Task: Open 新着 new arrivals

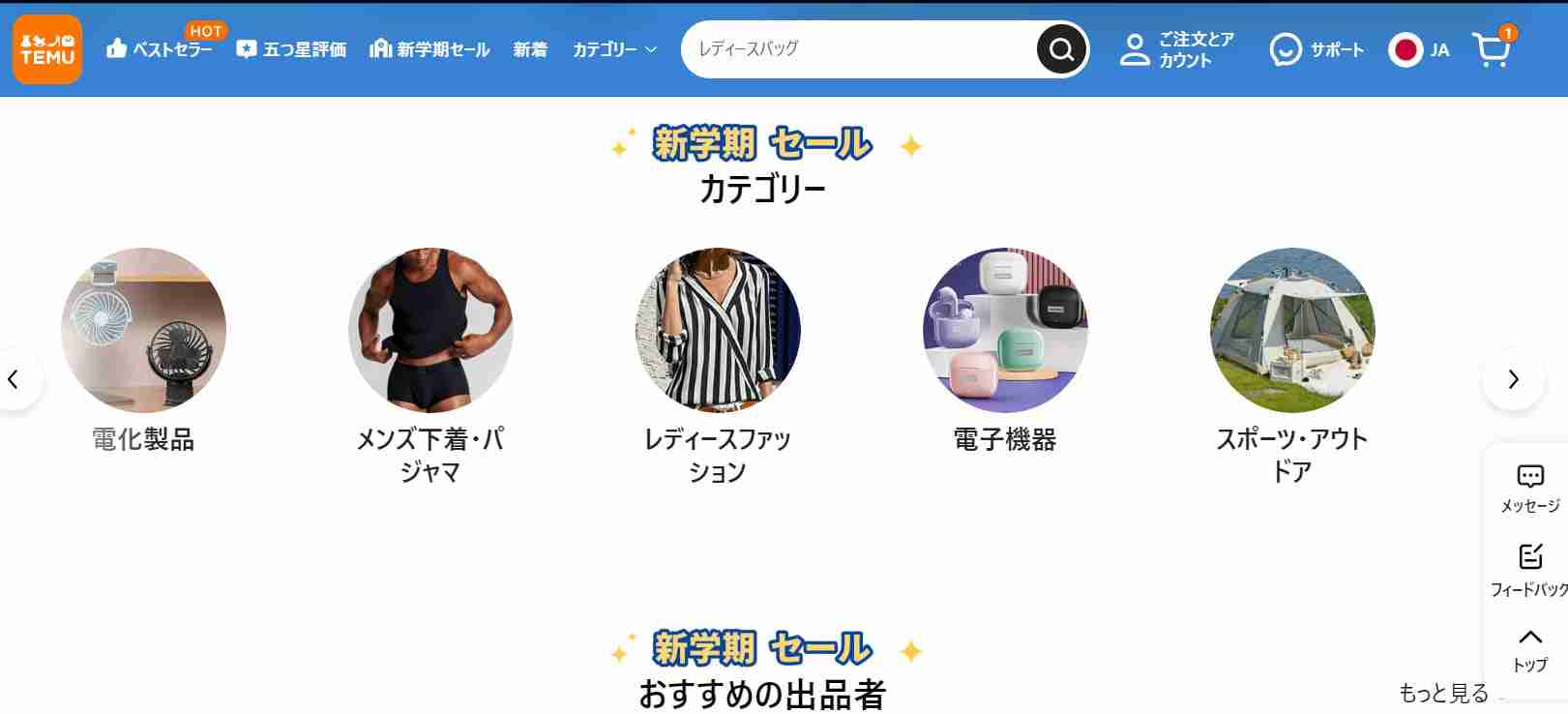Action: click(x=530, y=49)
